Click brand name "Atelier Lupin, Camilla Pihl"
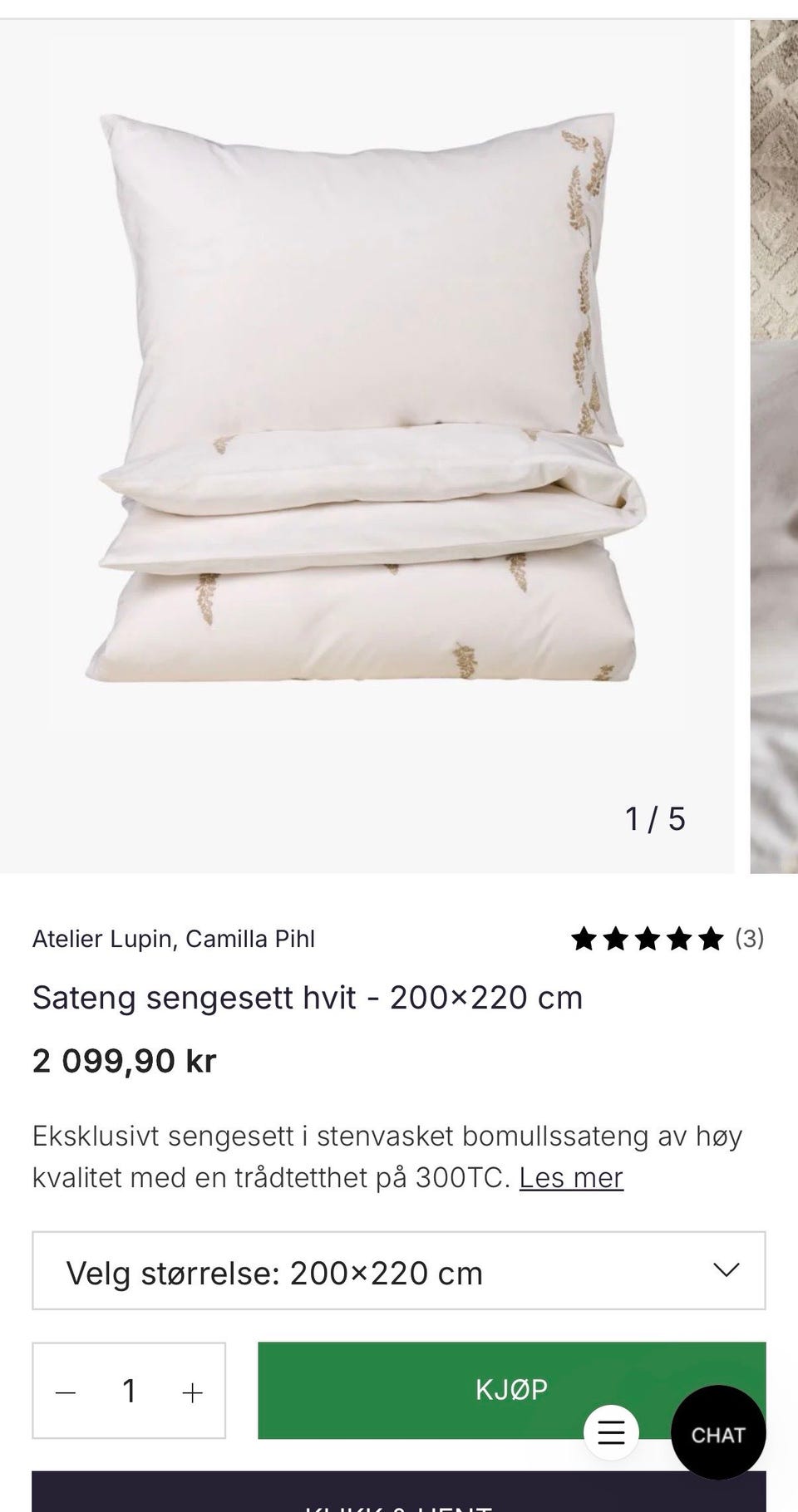 coord(173,940)
